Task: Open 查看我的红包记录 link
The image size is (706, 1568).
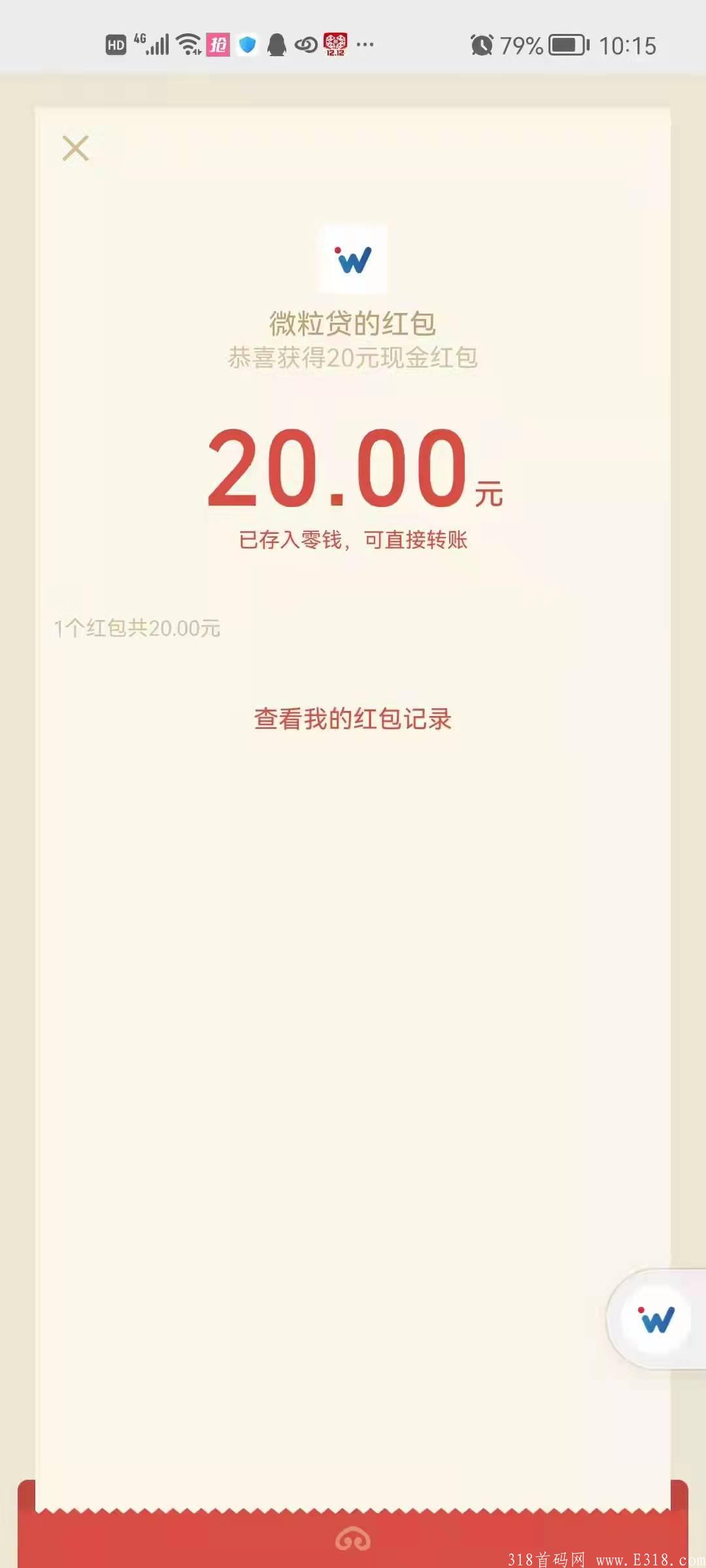Action: [x=353, y=717]
